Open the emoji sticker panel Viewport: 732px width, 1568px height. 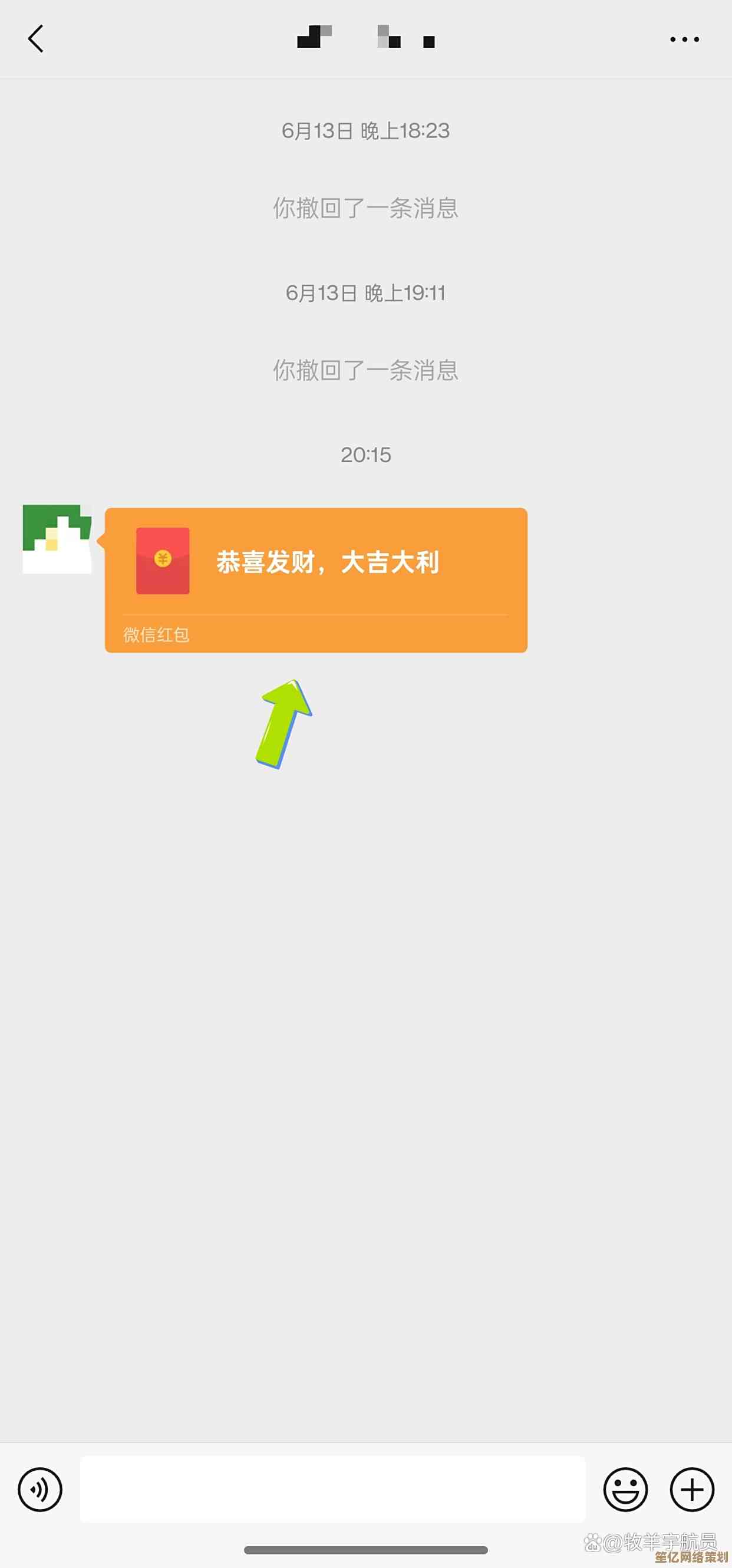pyautogui.click(x=625, y=1489)
